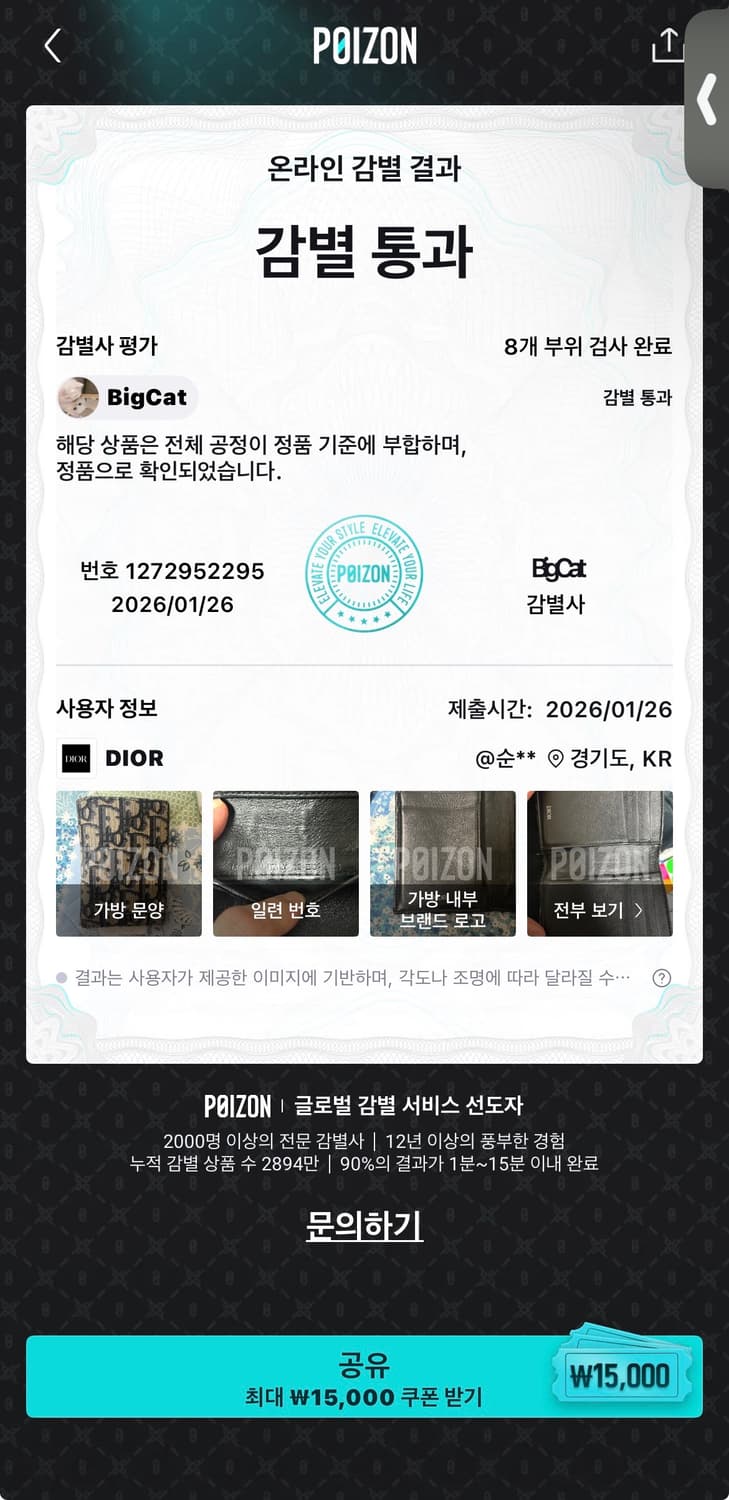Open the 가방 내부 브랜드 로고 photo
This screenshot has width=729, height=1500.
pyautogui.click(x=442, y=862)
